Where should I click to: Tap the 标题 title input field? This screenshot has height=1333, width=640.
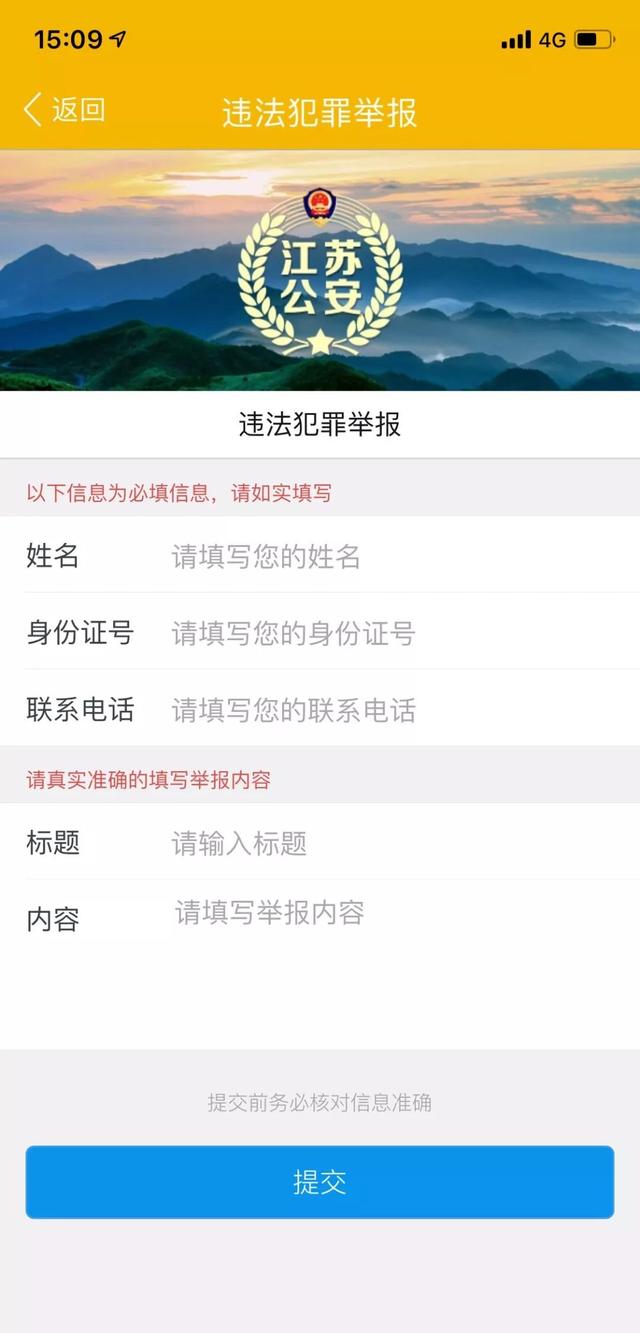(390, 843)
